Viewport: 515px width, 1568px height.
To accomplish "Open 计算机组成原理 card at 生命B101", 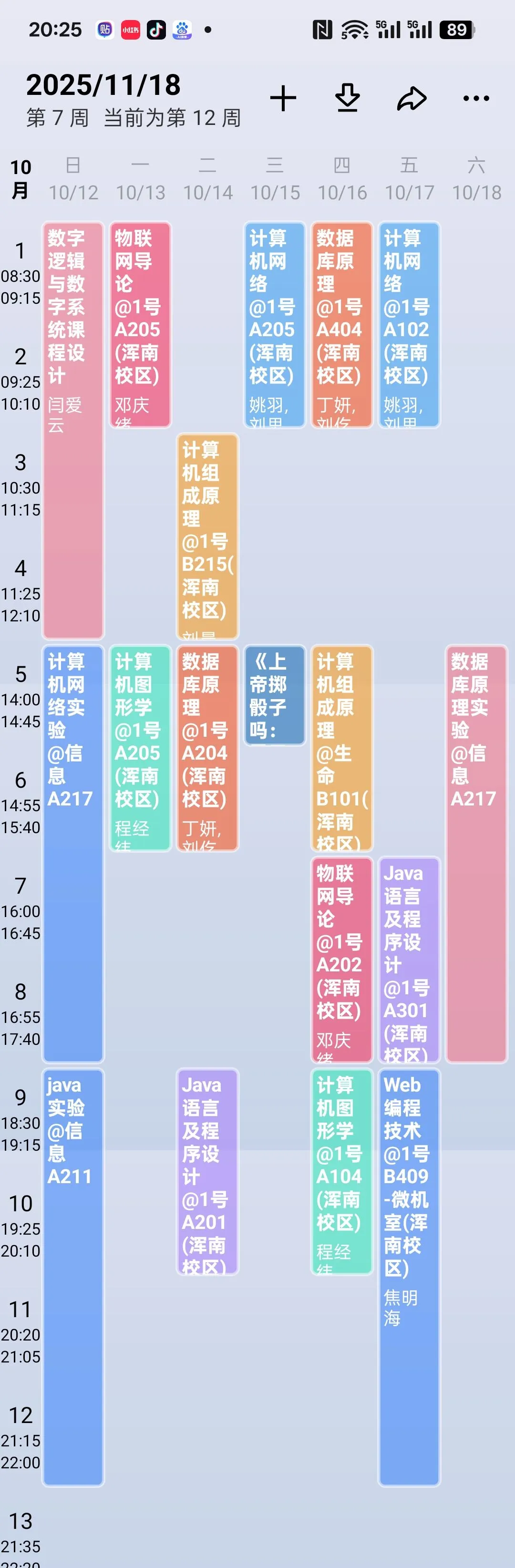I will coord(341,748).
